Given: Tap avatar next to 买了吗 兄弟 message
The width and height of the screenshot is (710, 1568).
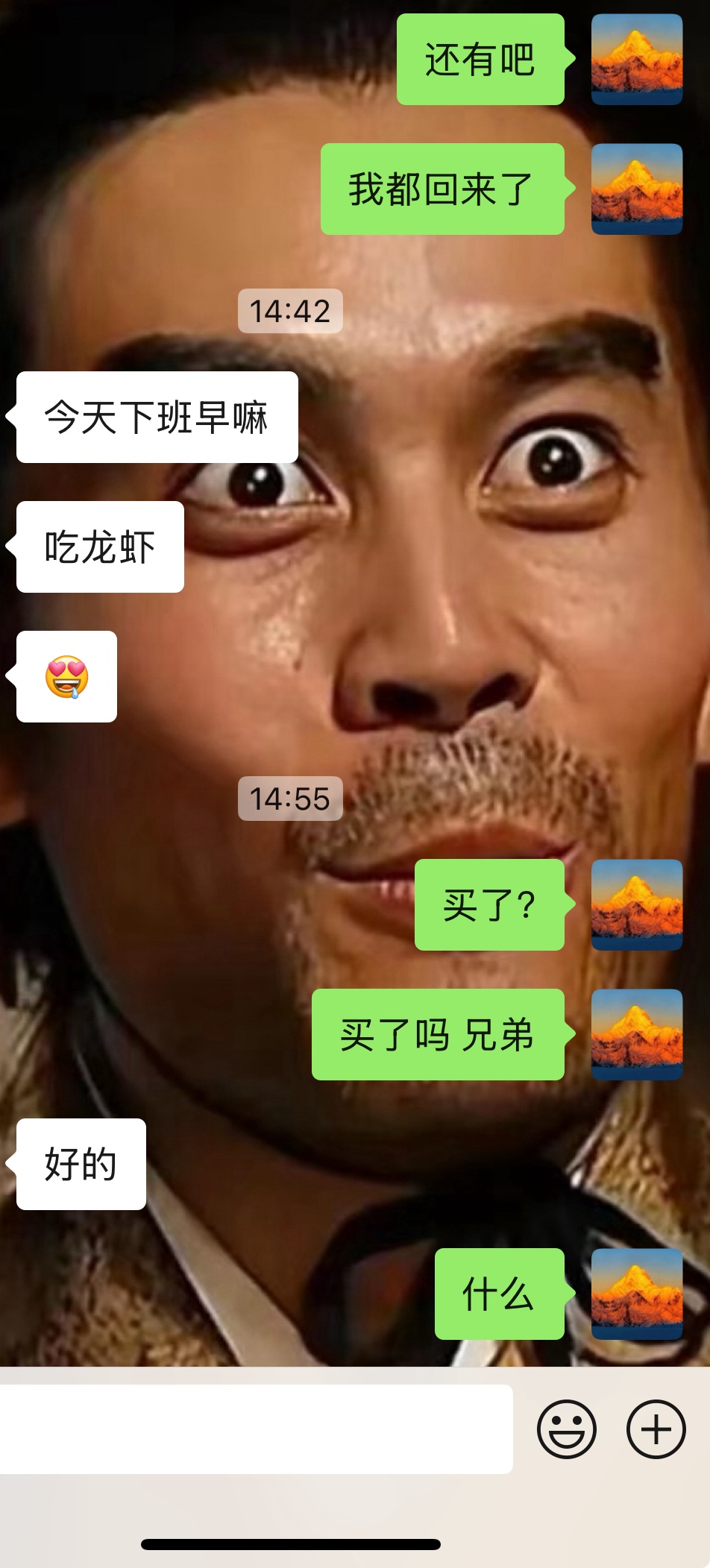Looking at the screenshot, I should (x=636, y=1034).
